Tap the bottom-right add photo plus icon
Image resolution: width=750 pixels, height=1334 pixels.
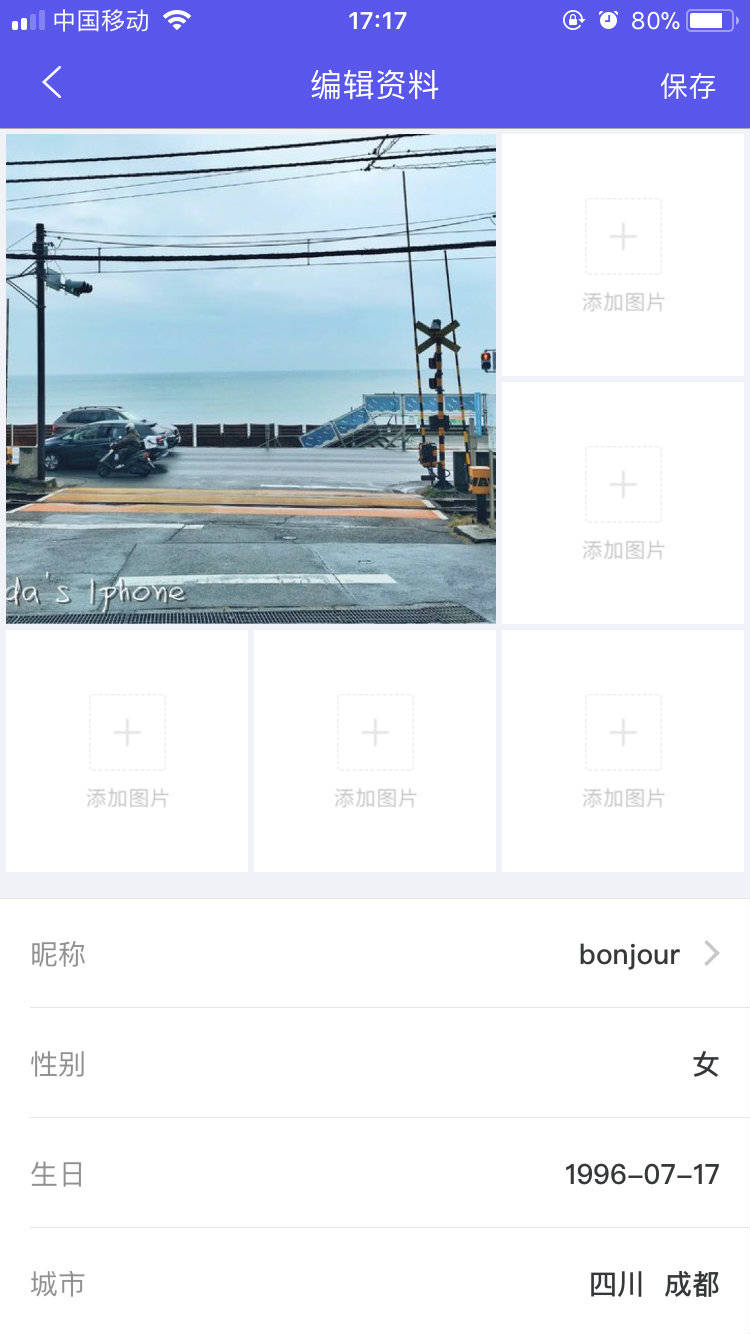click(x=623, y=731)
